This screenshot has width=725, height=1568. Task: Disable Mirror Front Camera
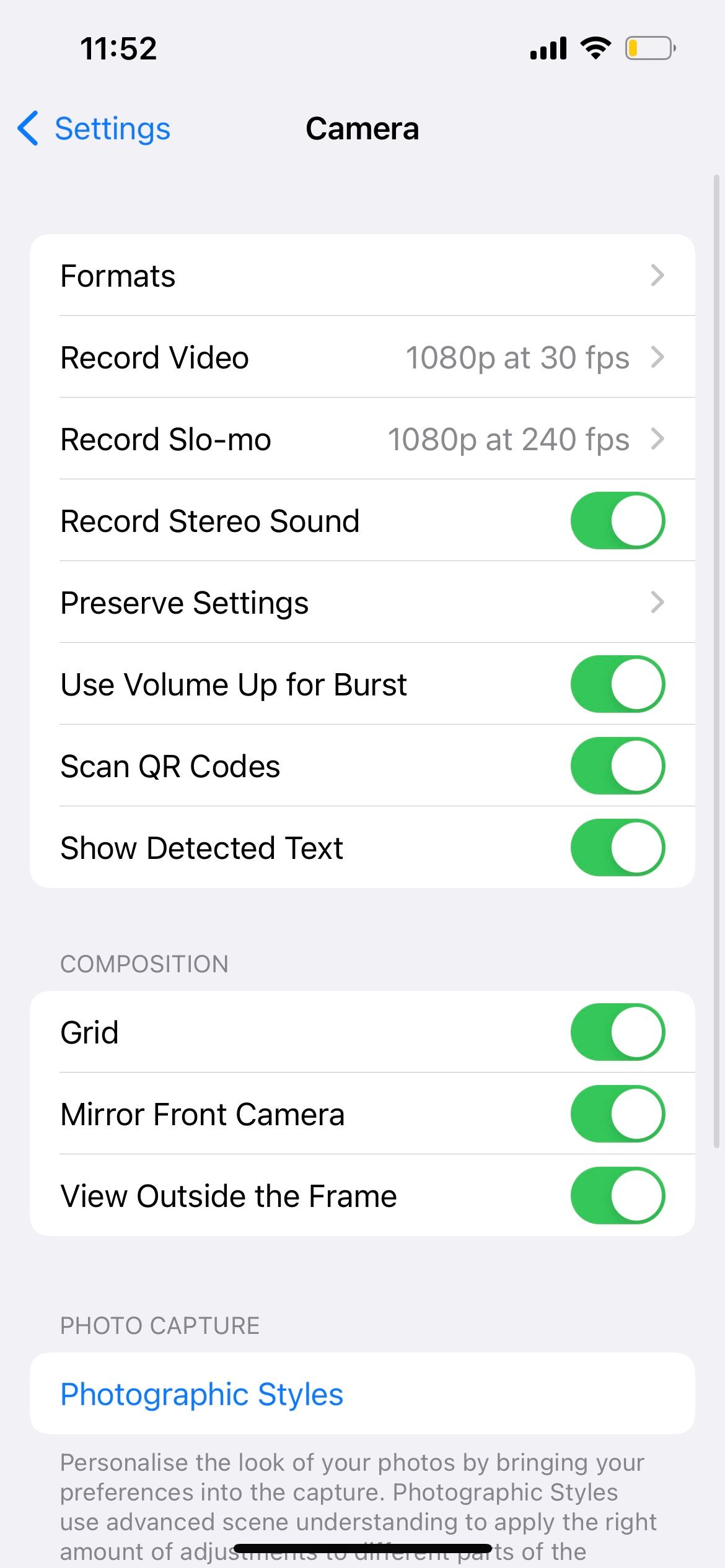[x=617, y=1113]
